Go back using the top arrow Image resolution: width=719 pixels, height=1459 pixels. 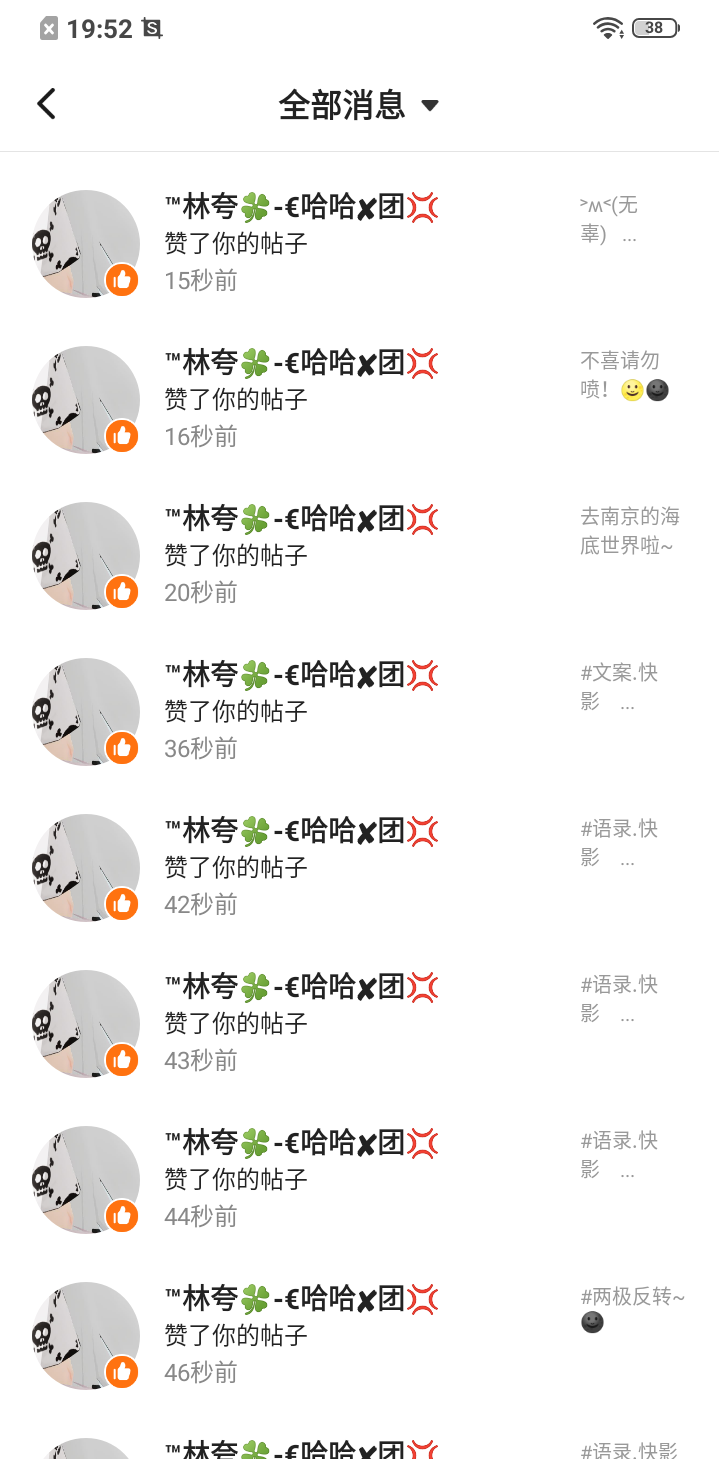46,104
